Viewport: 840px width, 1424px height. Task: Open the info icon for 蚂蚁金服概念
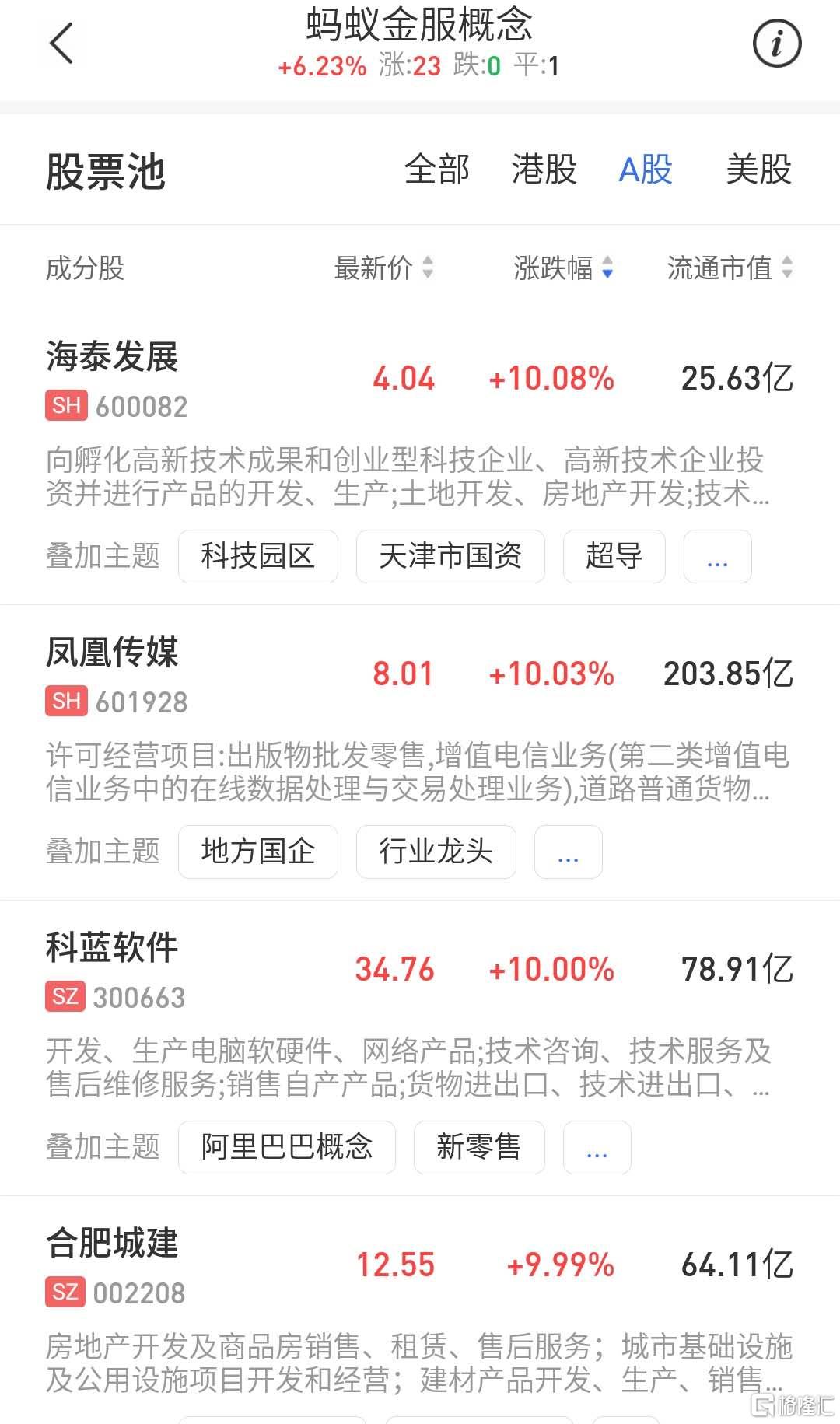click(776, 43)
